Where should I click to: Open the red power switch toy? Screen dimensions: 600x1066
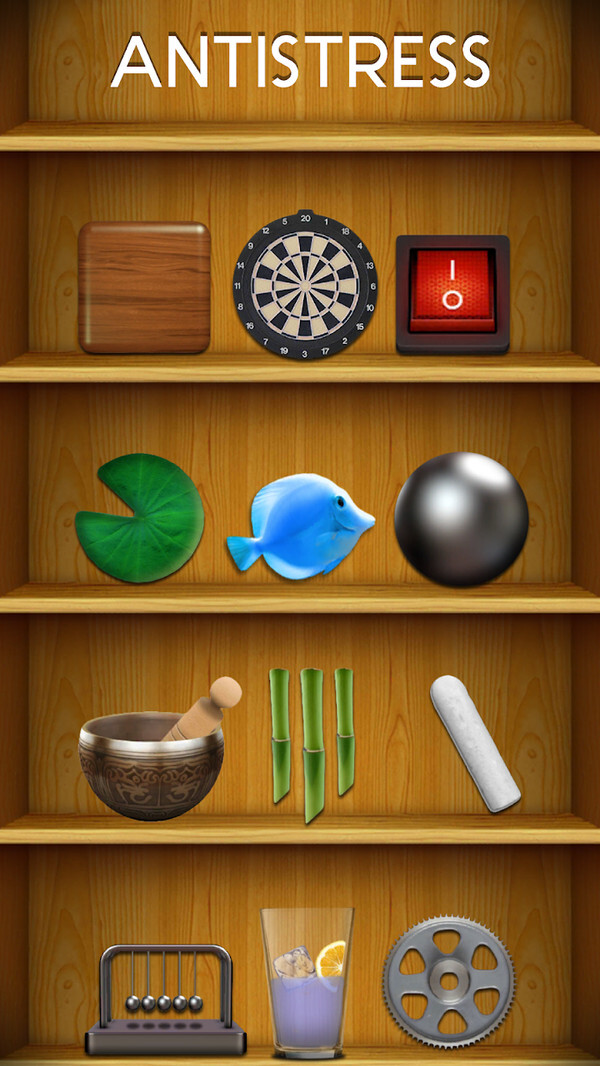coord(452,294)
